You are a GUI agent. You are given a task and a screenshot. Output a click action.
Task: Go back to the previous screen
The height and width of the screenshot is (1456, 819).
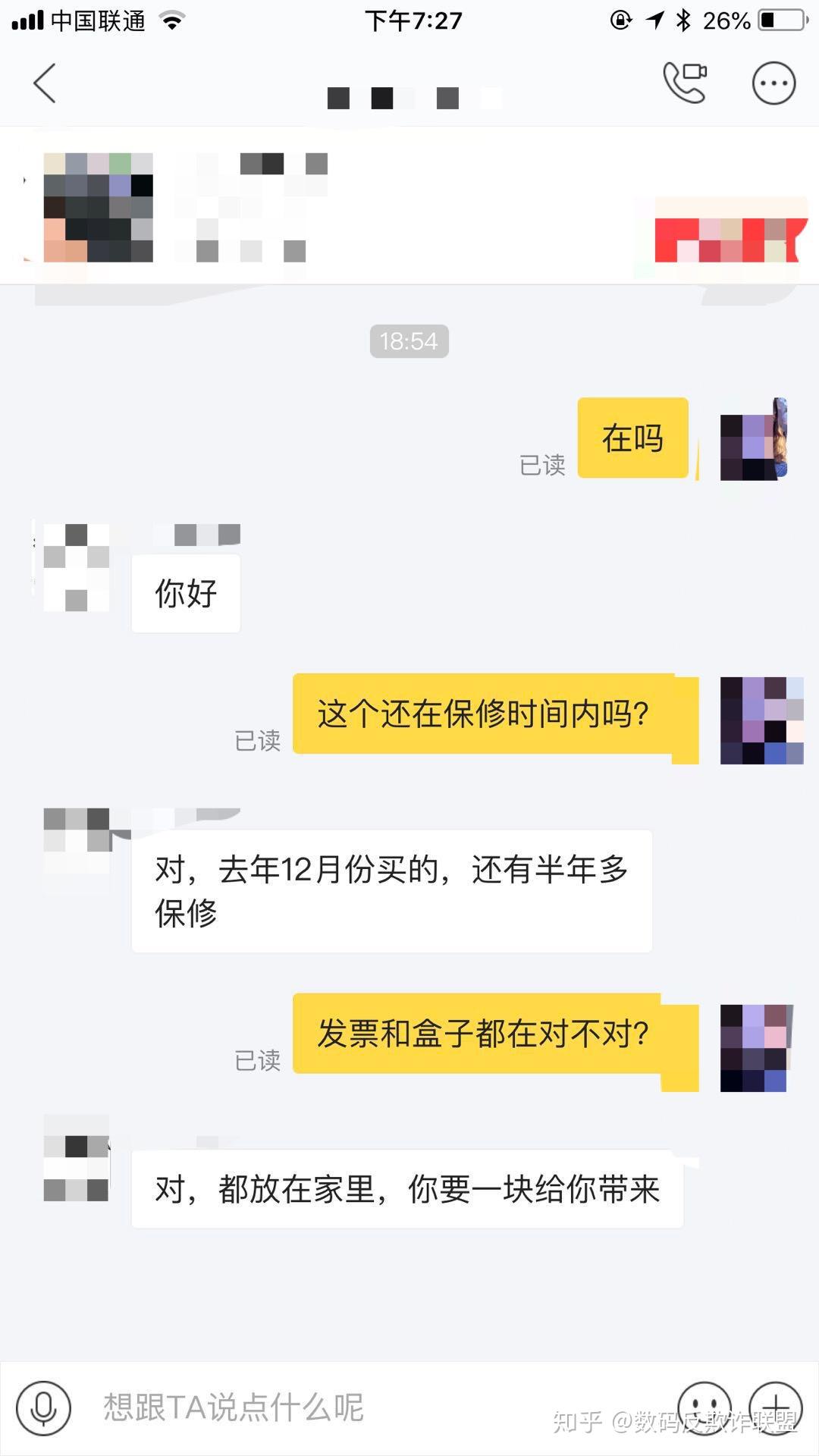pyautogui.click(x=45, y=83)
